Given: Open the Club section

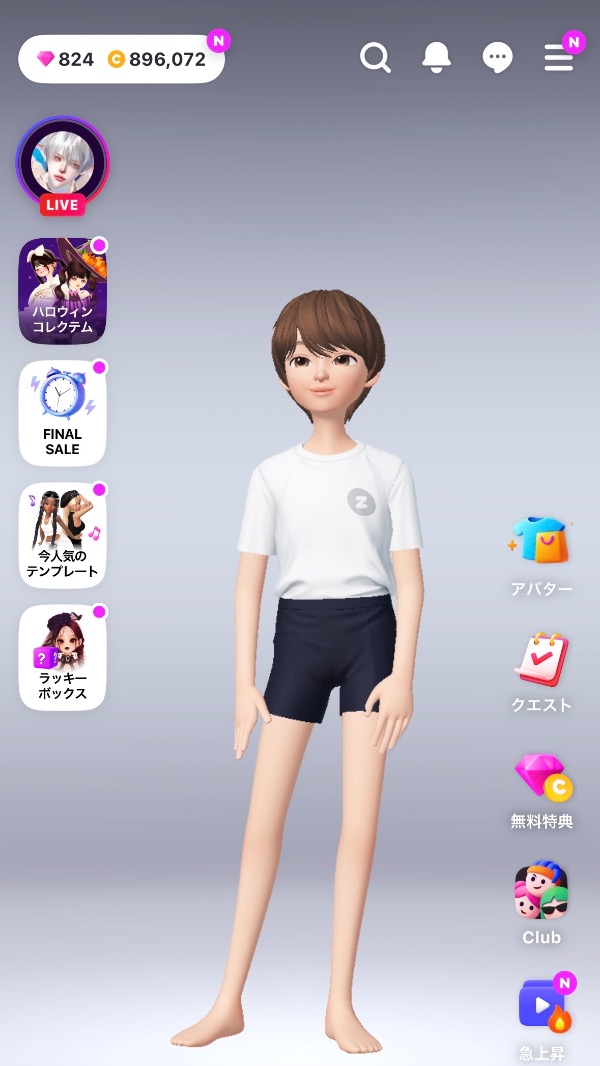Looking at the screenshot, I should [x=541, y=903].
